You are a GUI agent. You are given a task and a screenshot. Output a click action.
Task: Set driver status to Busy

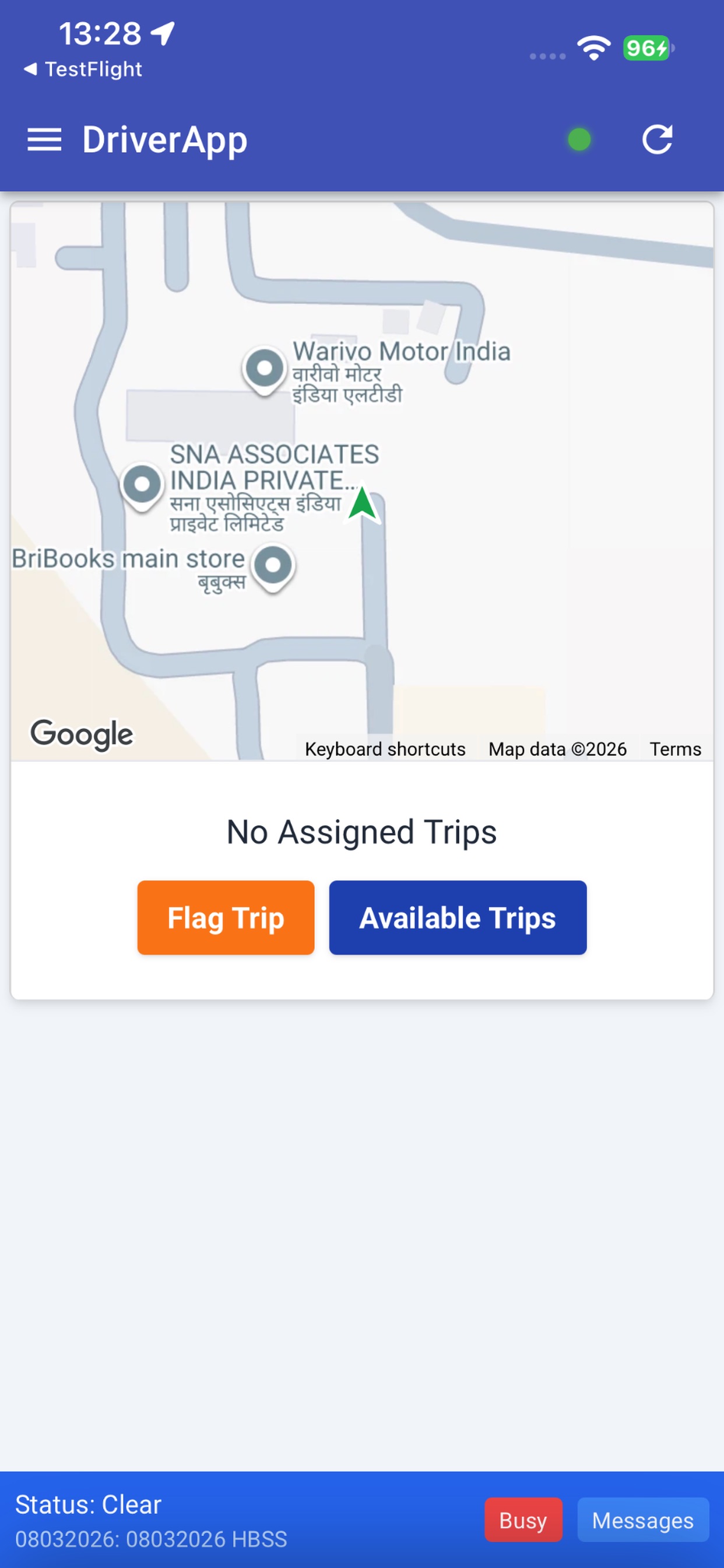[x=523, y=1520]
